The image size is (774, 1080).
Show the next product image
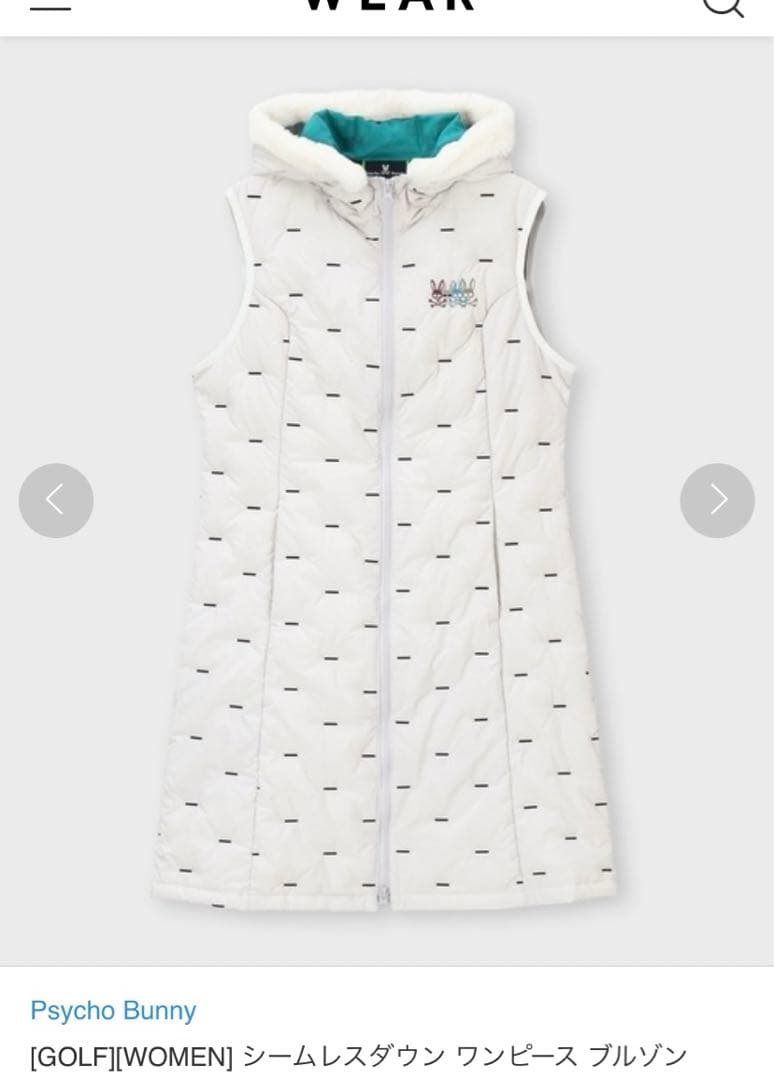click(x=717, y=500)
